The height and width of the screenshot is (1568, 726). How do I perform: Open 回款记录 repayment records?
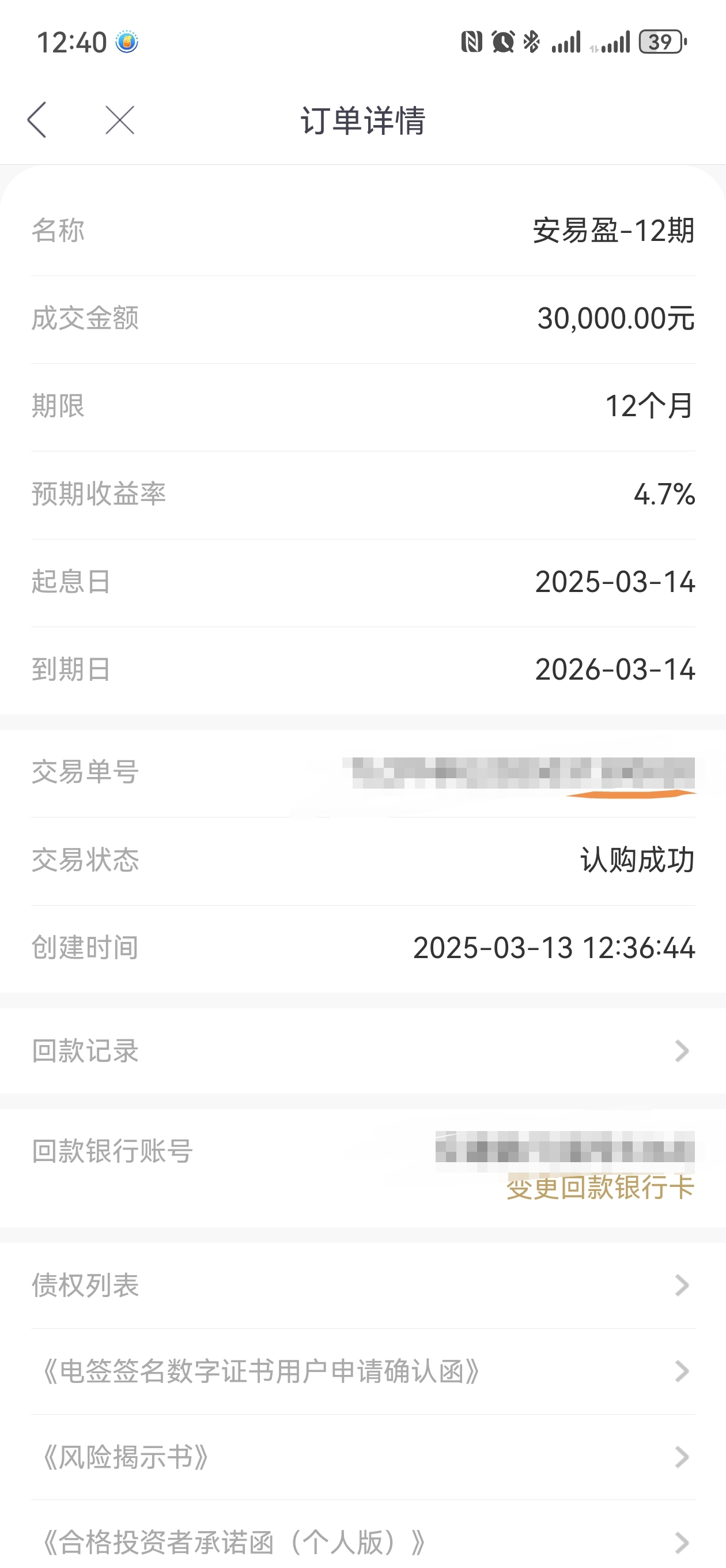pos(362,1050)
